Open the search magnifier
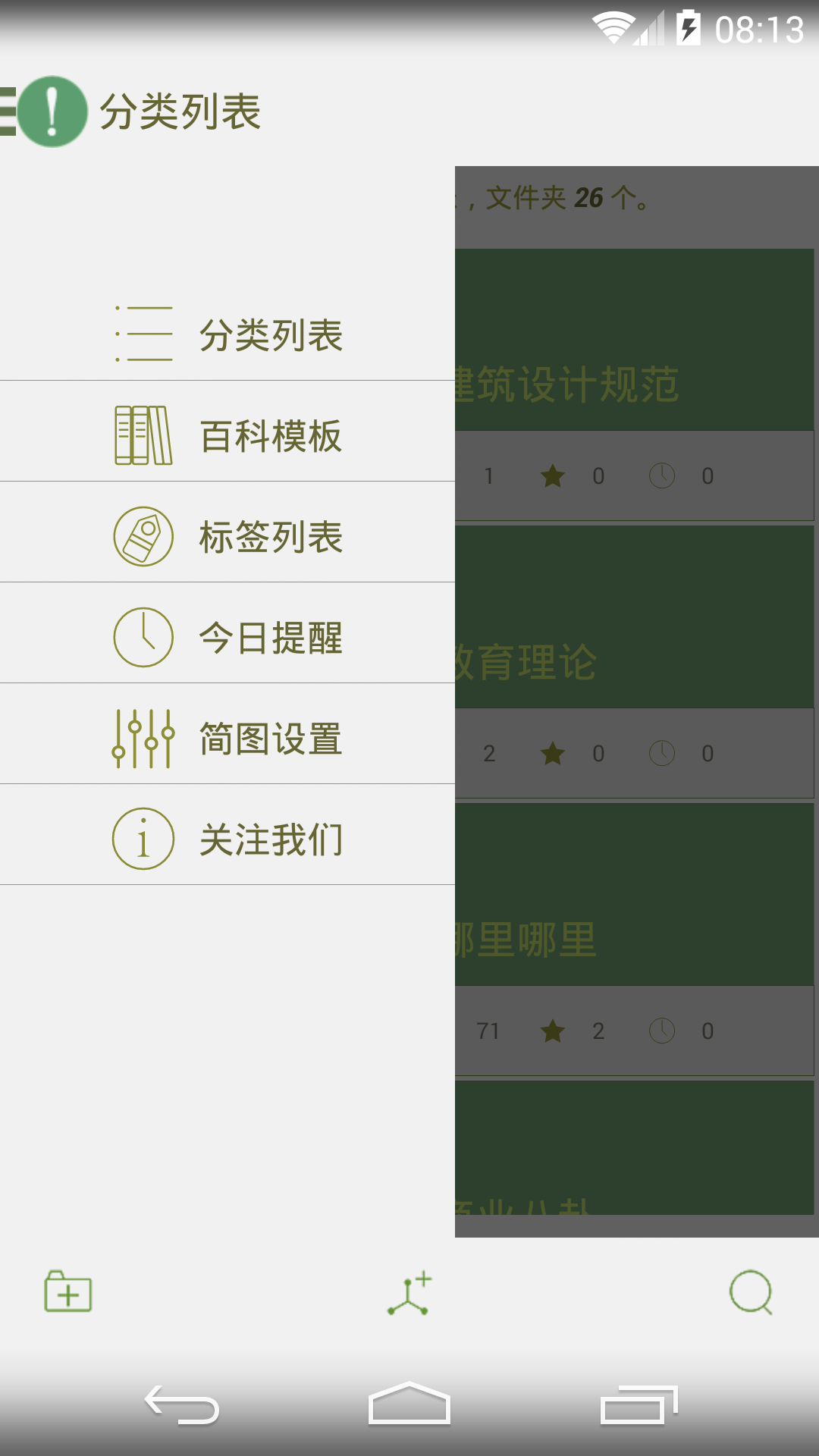The image size is (819, 1456). pos(751,1291)
